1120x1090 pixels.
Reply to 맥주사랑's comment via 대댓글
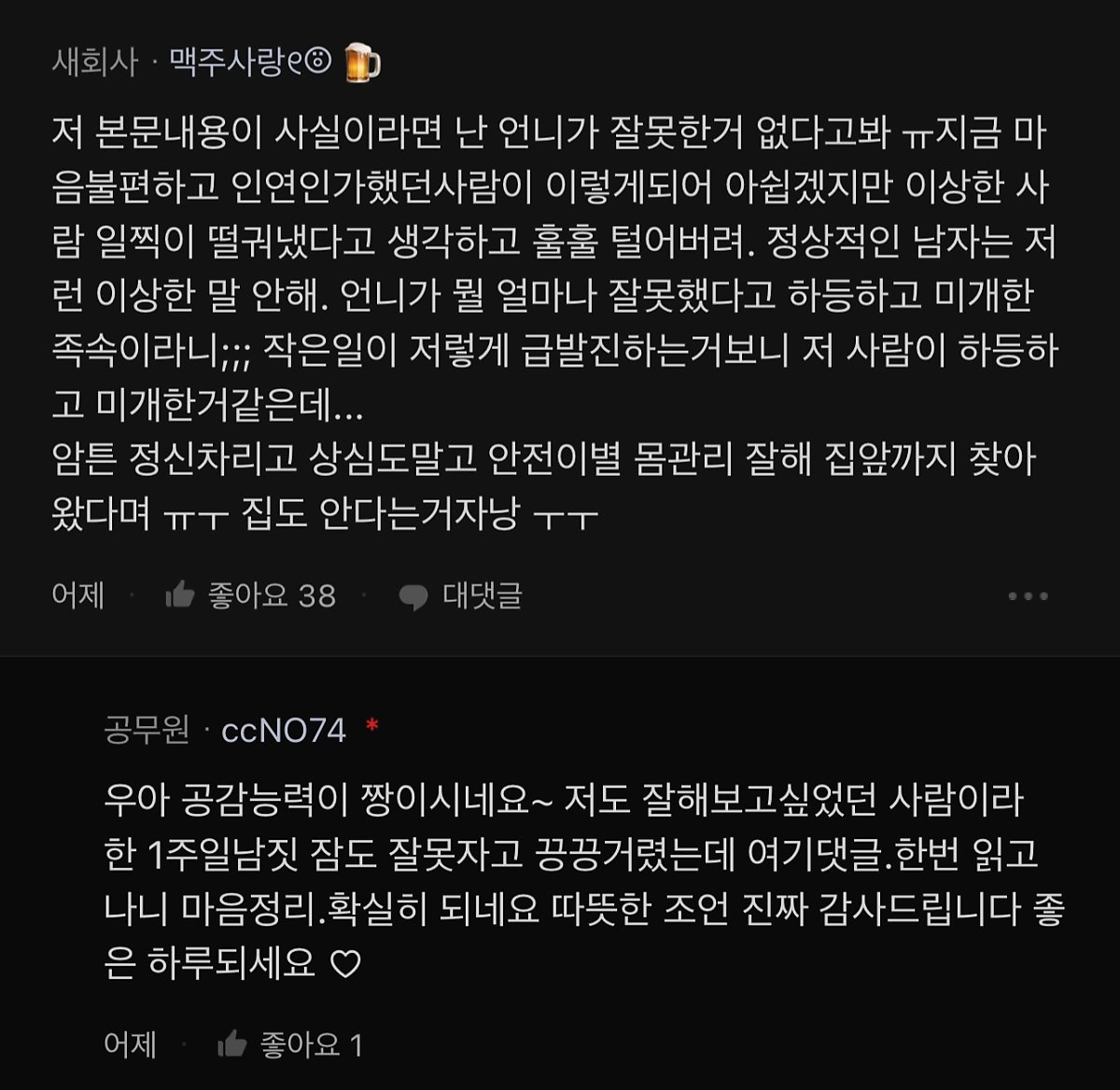point(460,595)
